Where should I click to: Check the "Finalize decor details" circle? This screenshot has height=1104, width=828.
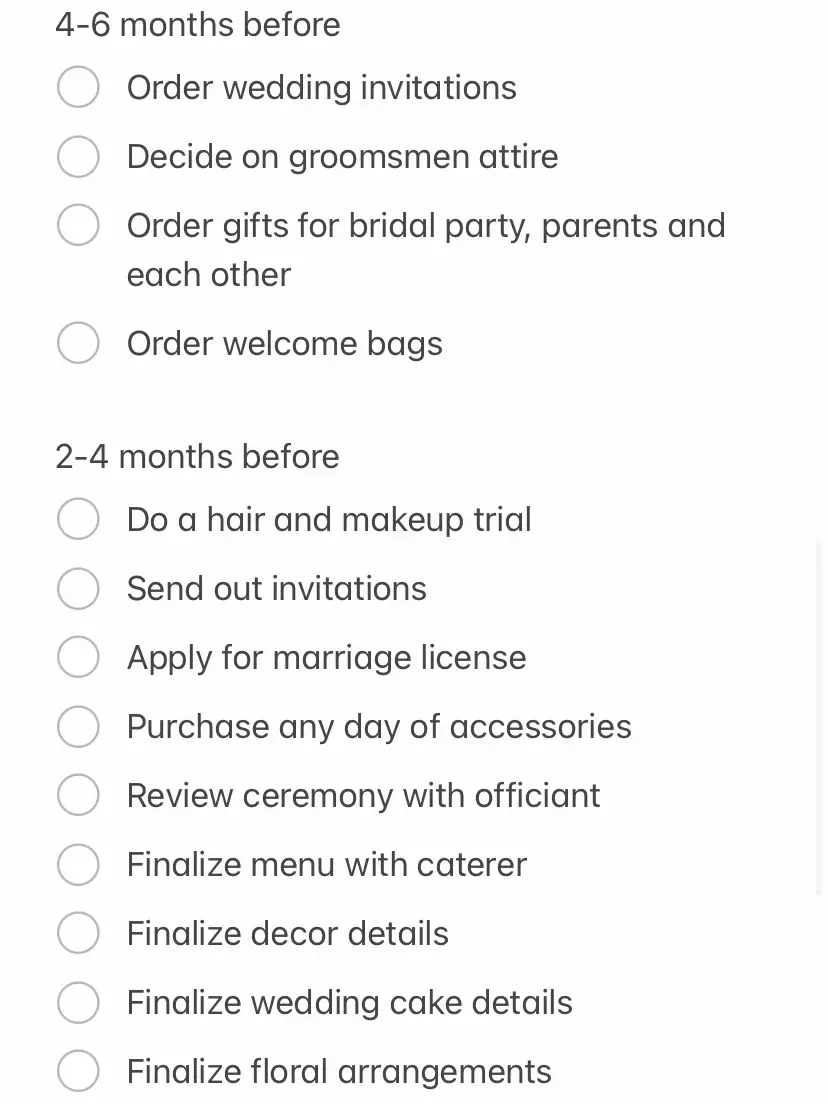click(78, 933)
